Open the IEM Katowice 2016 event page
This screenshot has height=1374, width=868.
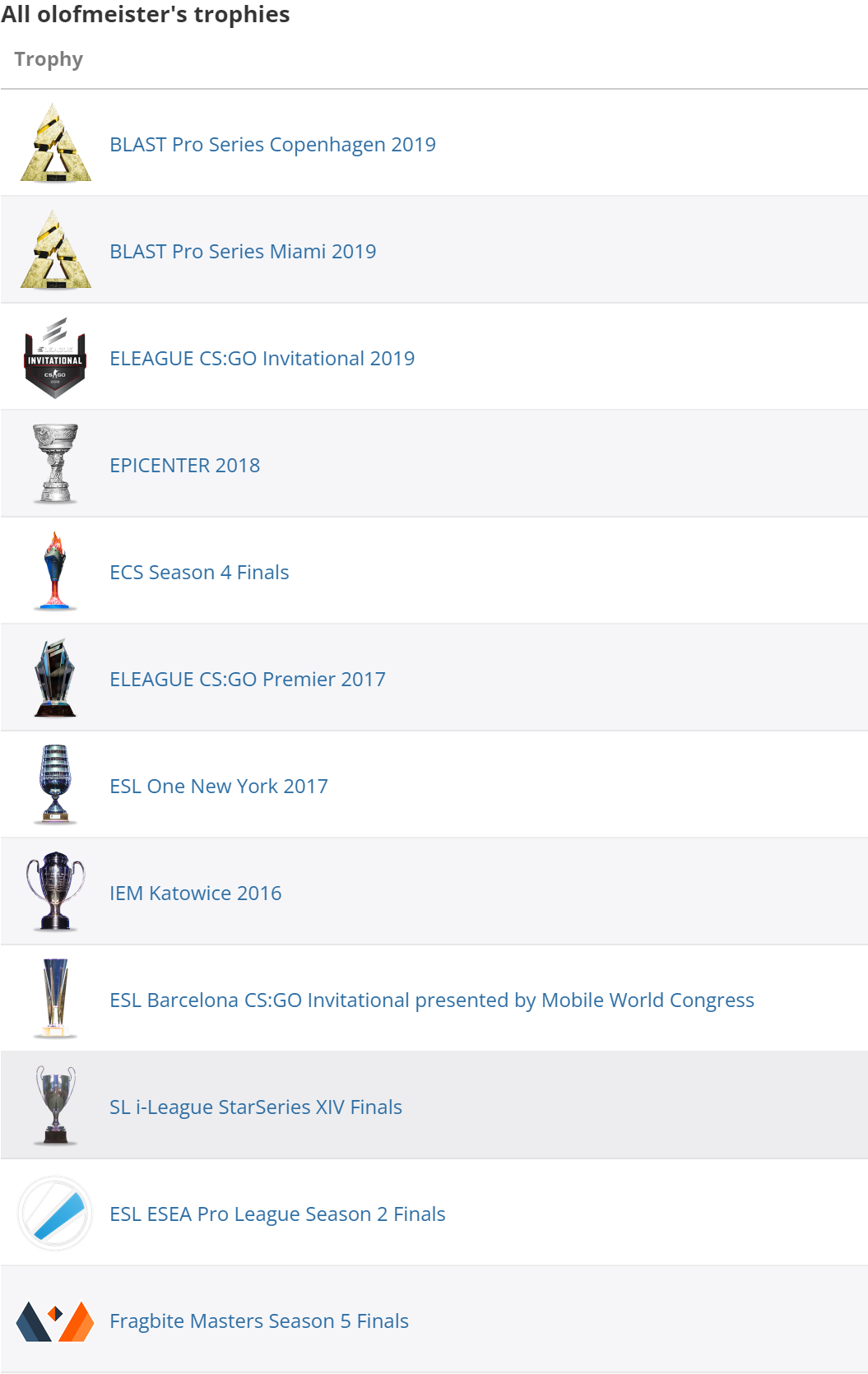pyautogui.click(x=195, y=893)
